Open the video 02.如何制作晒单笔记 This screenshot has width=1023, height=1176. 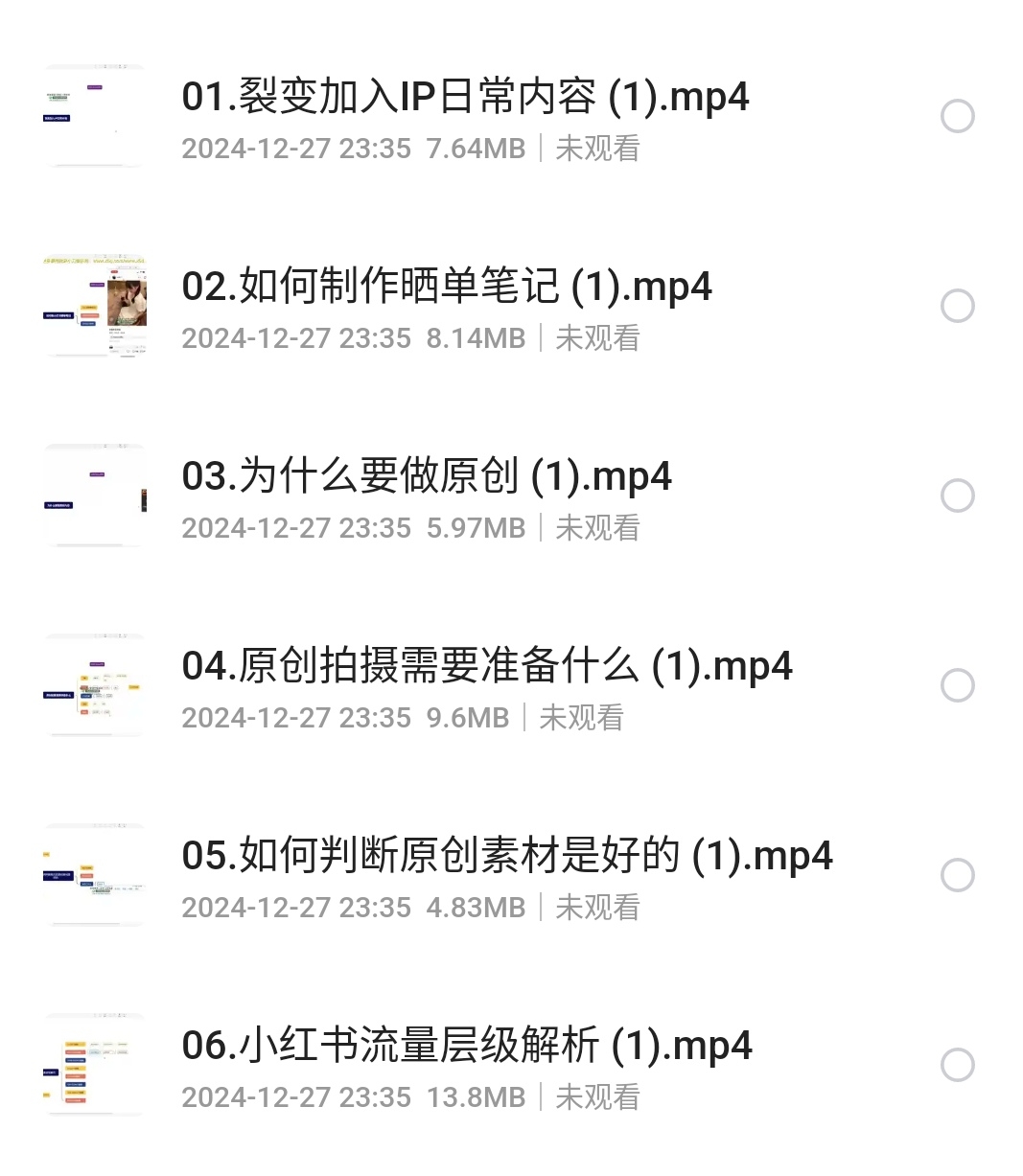(x=447, y=288)
